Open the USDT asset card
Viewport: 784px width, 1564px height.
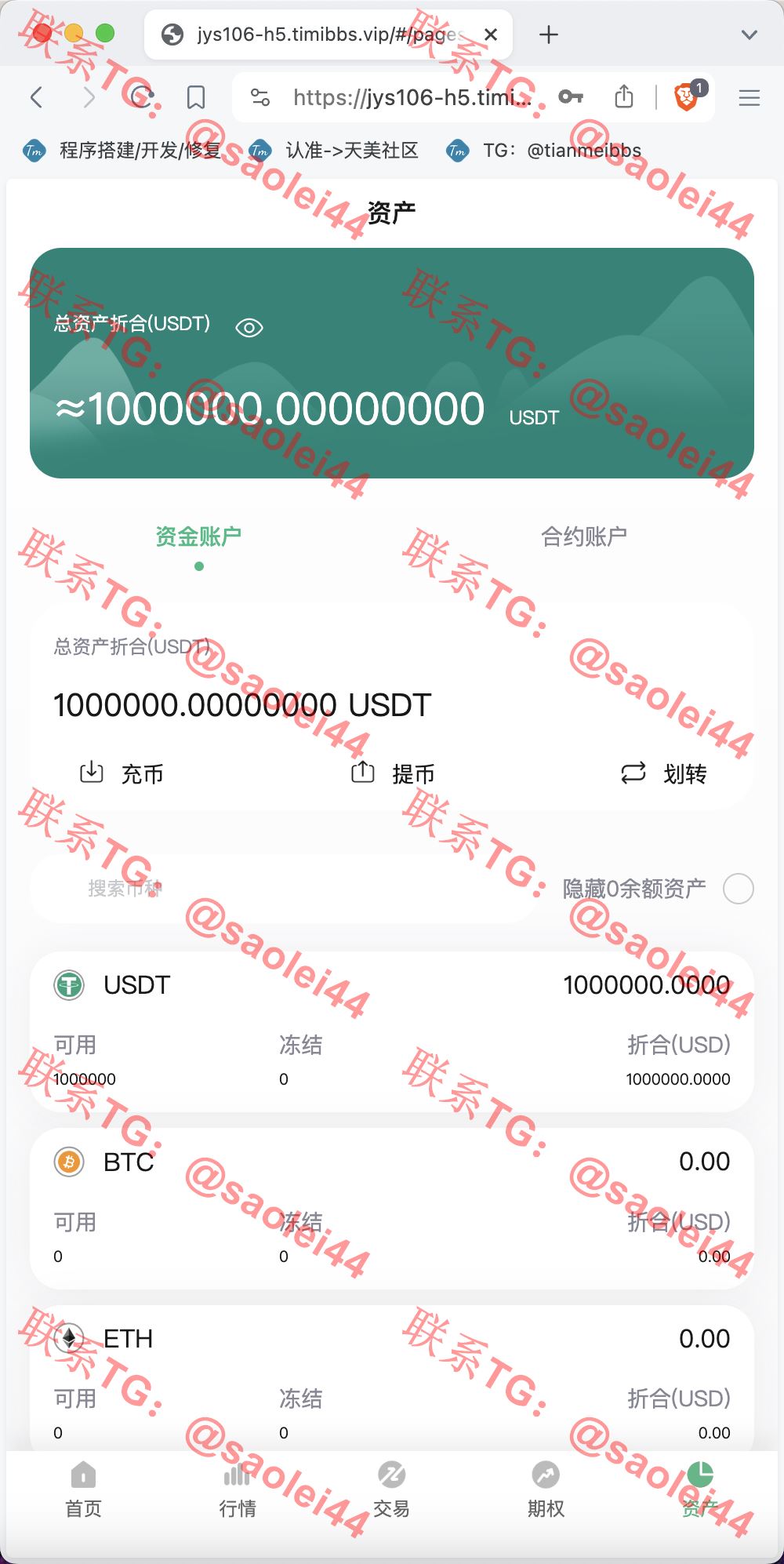click(392, 1031)
